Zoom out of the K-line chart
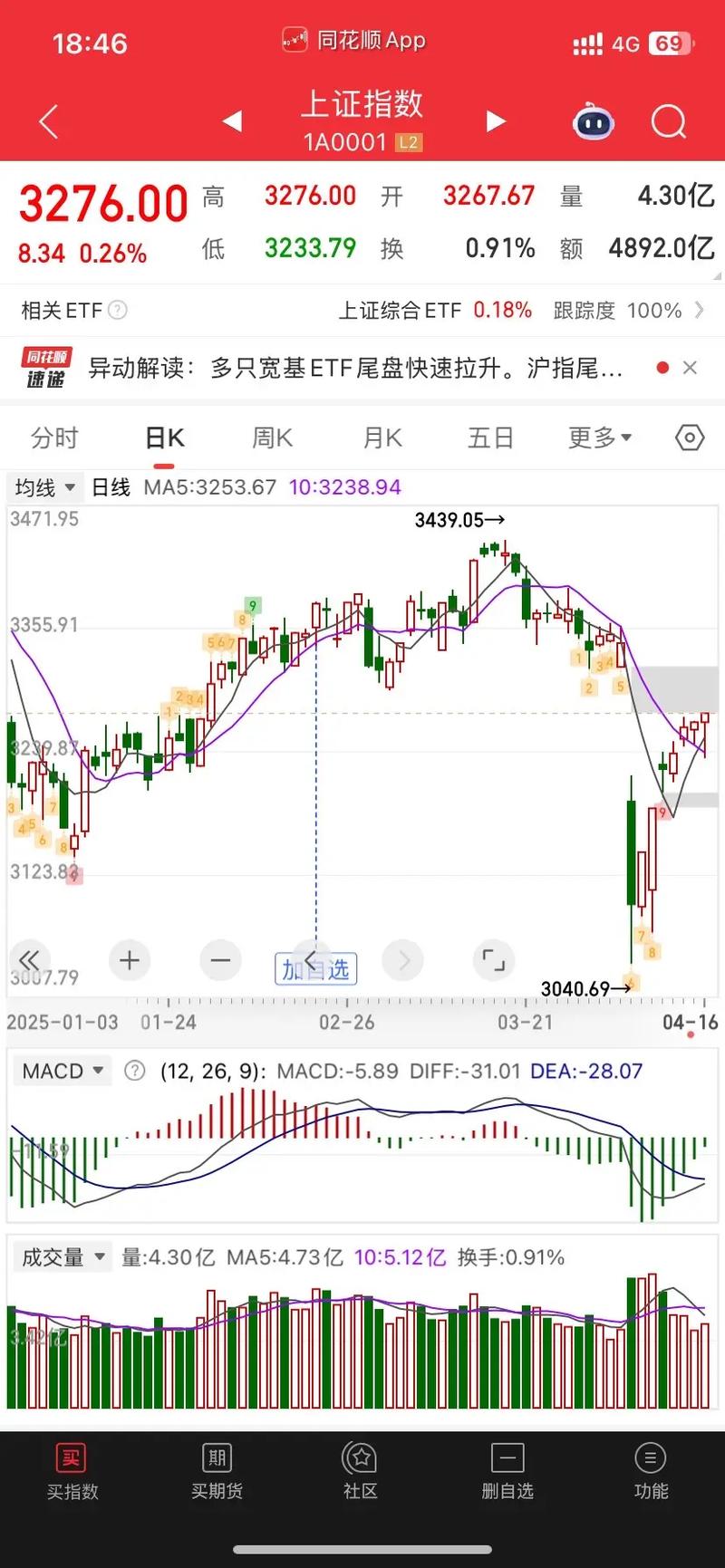Viewport: 725px width, 1568px height. coord(220,958)
